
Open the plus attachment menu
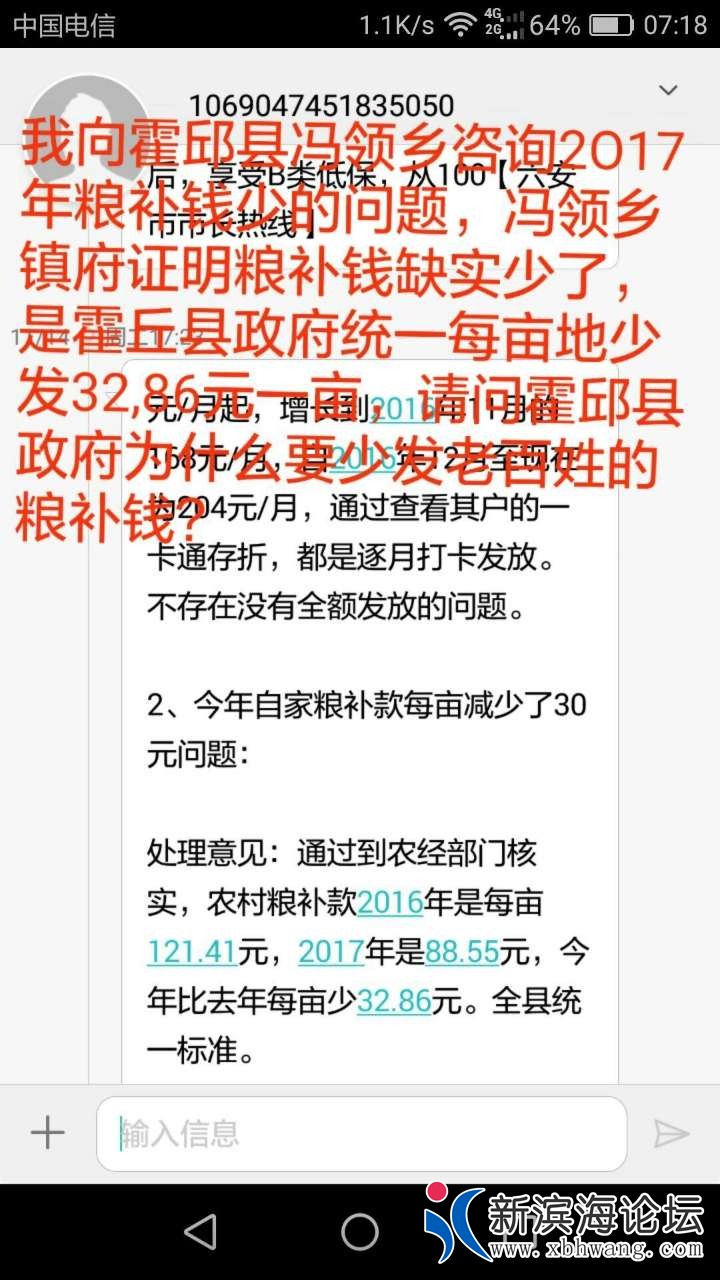point(47,1133)
